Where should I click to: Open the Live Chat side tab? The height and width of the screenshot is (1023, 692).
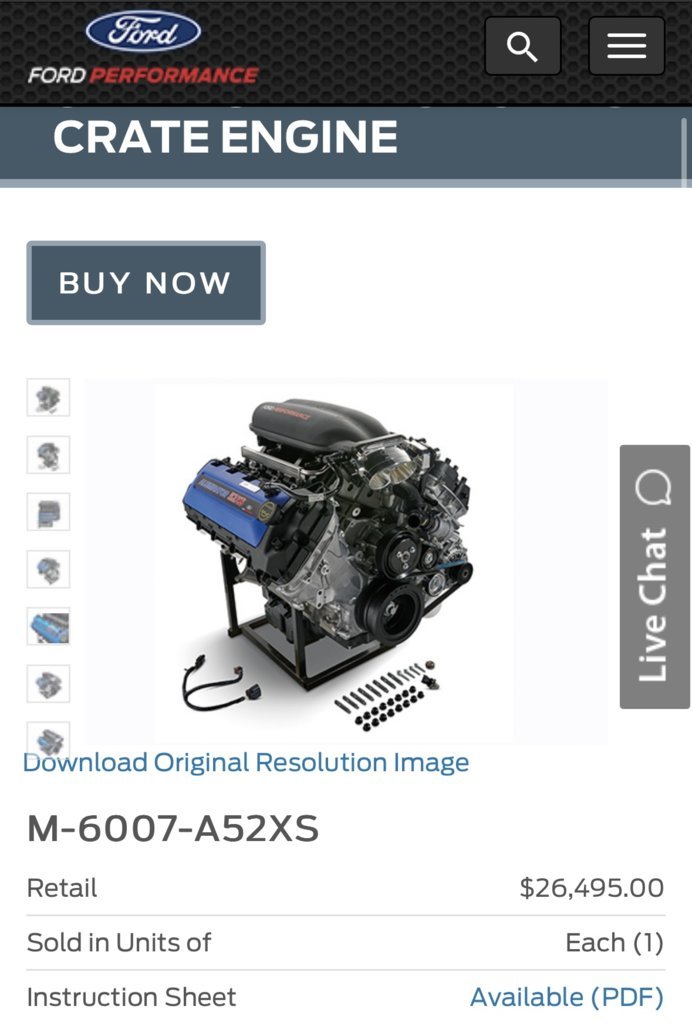pyautogui.click(x=654, y=577)
